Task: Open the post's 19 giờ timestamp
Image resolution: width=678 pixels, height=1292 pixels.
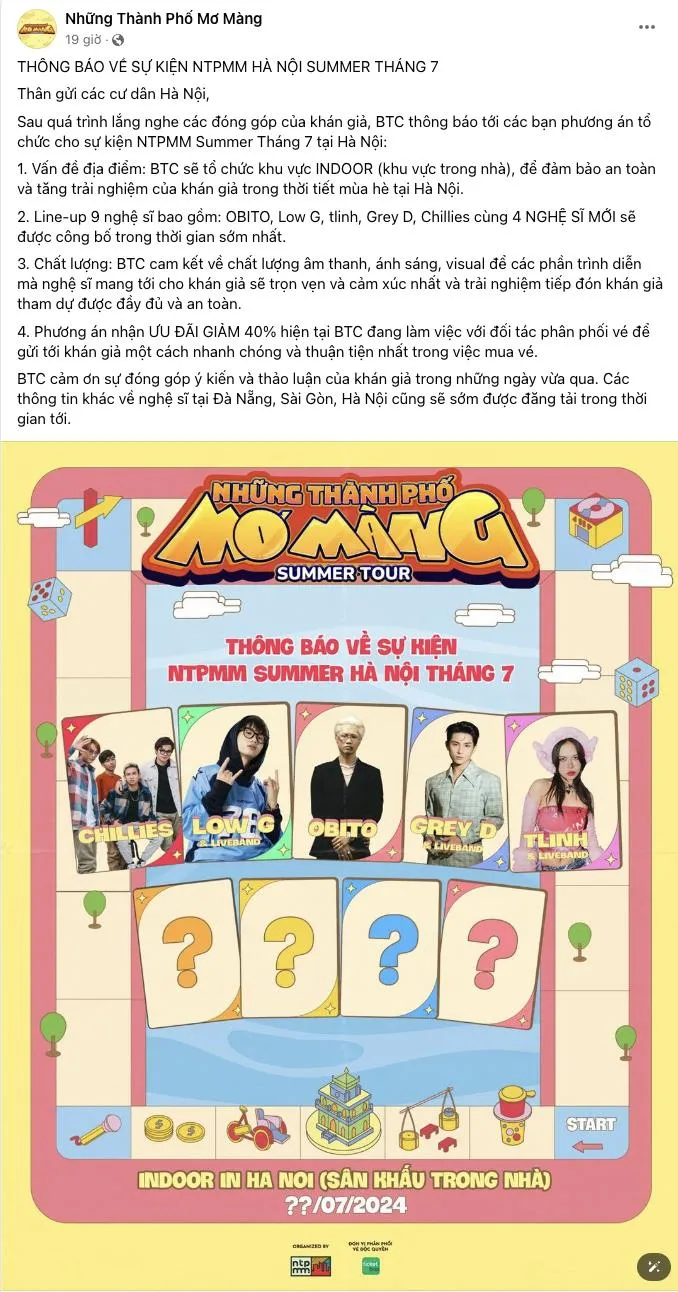Action: click(x=84, y=40)
